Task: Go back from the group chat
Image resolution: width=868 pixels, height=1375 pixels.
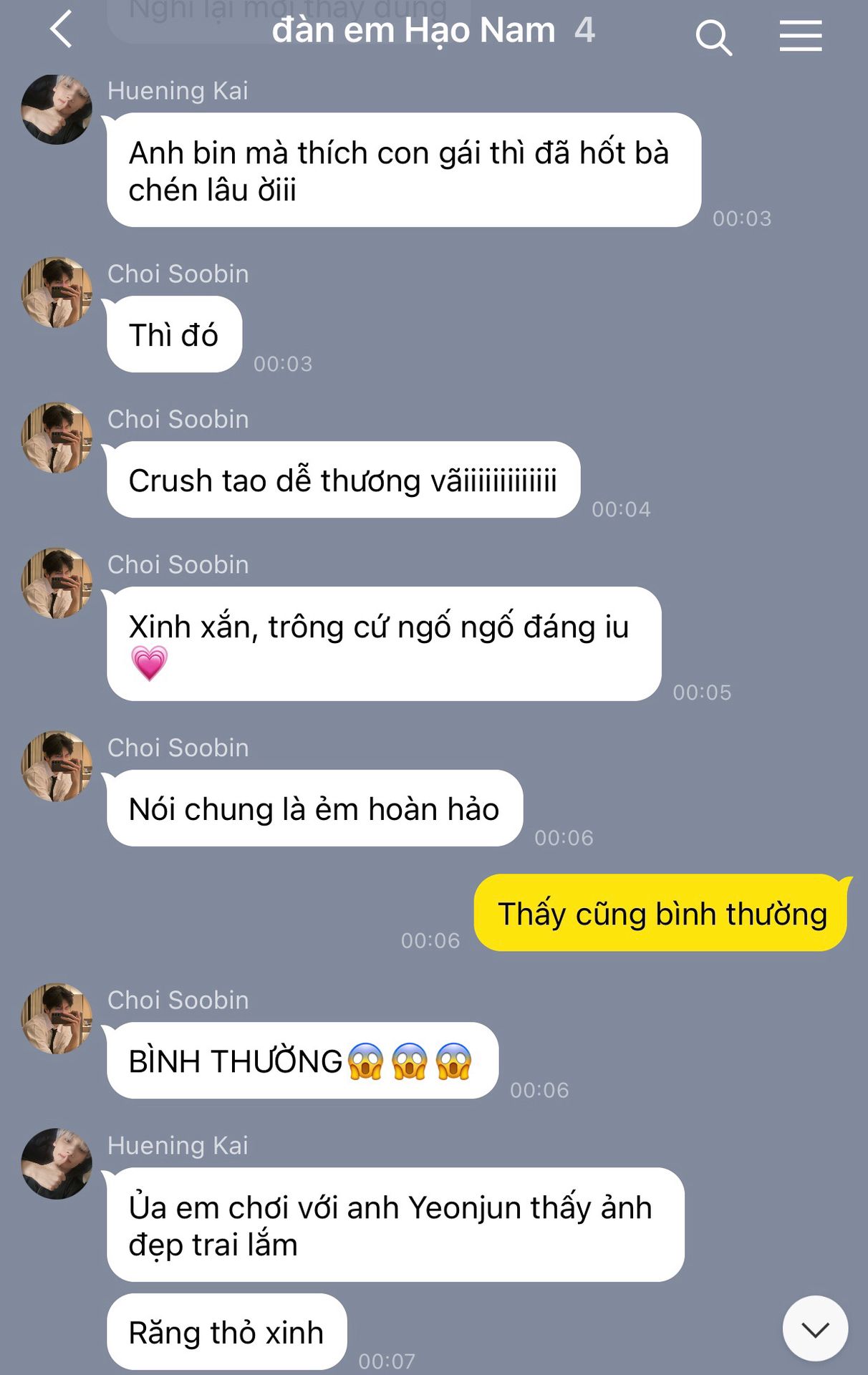Action: (62, 30)
